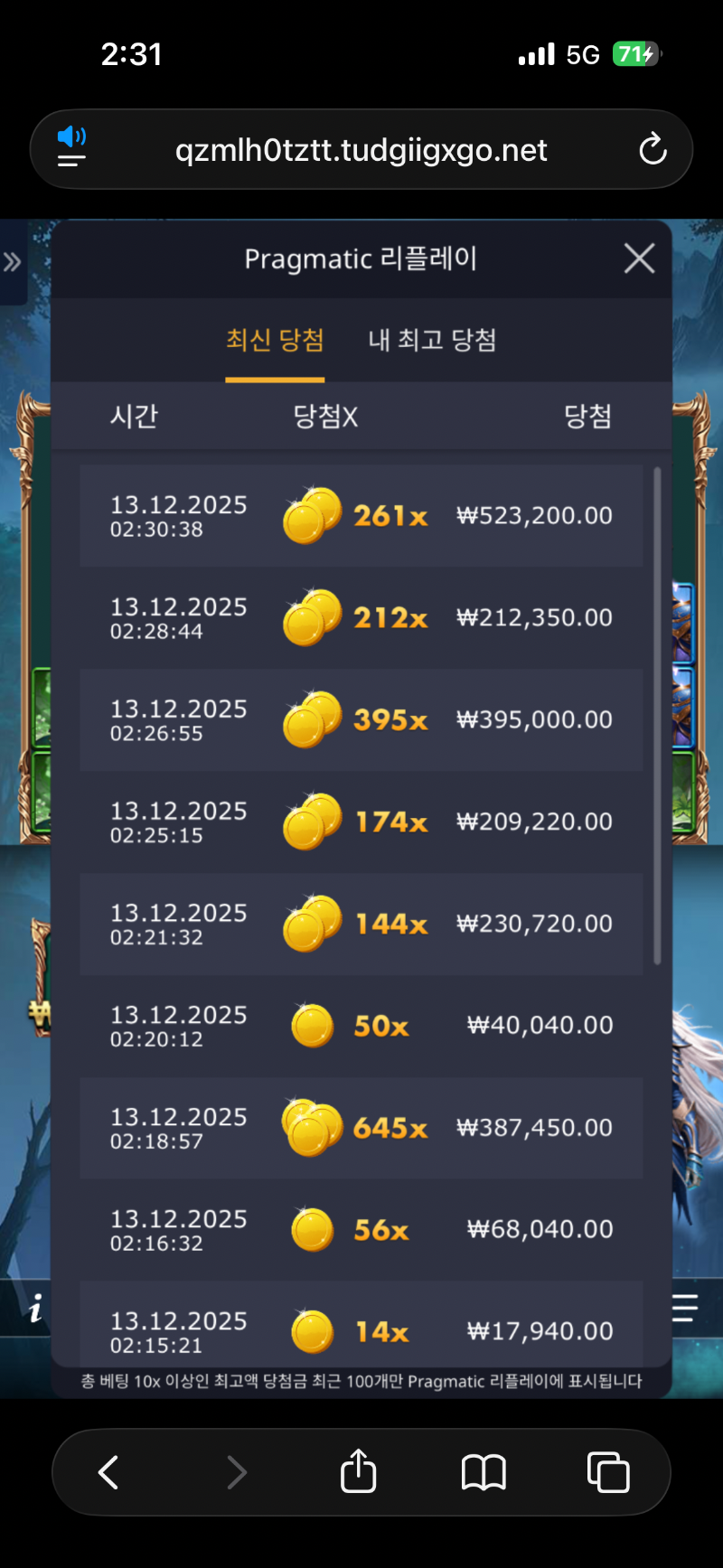Open Safari bookmarks

point(484,1472)
